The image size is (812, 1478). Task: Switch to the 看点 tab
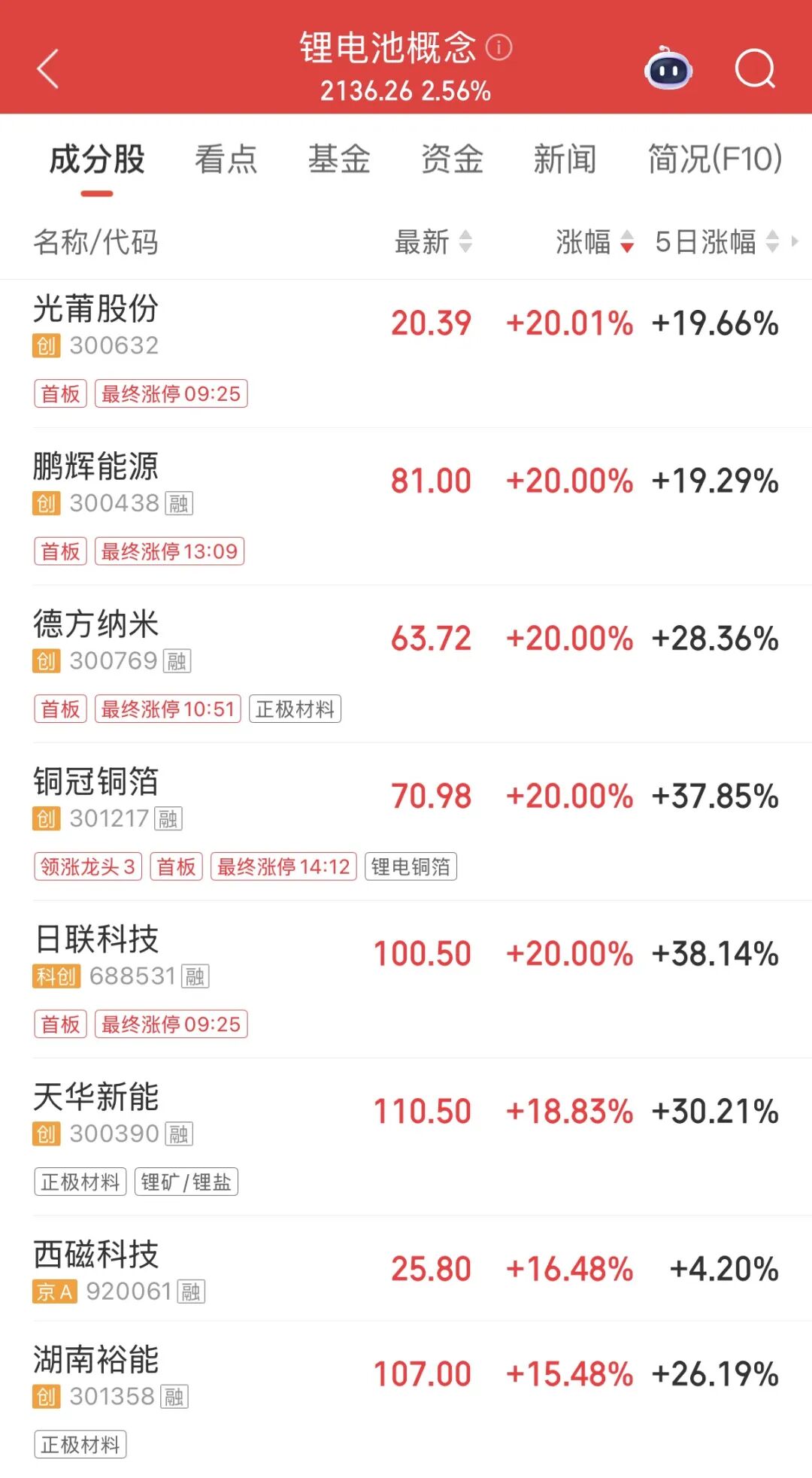(226, 159)
